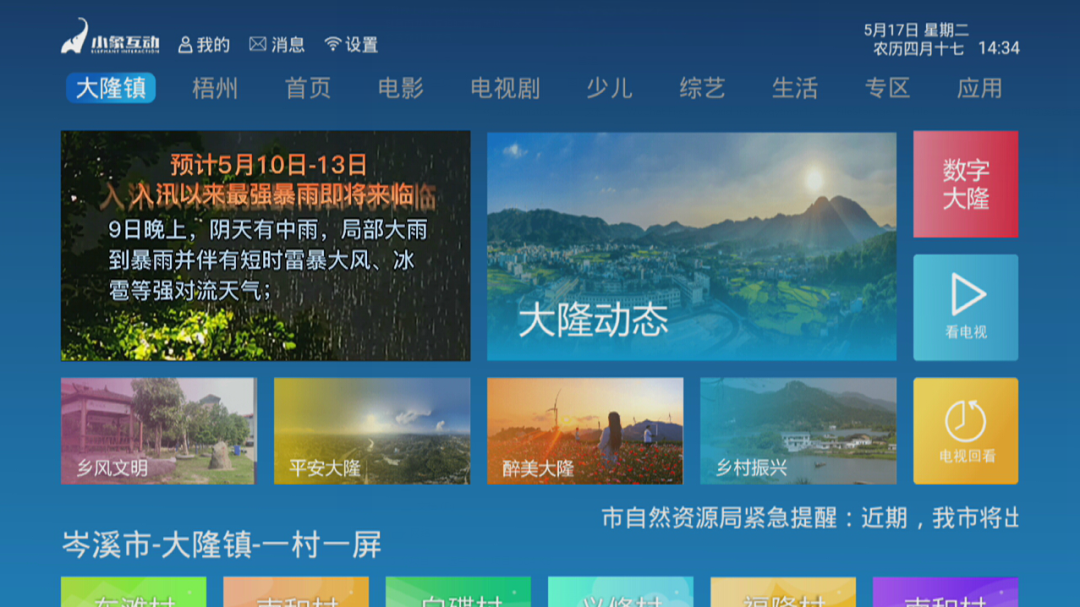Go to the 综艺 tab
The width and height of the screenshot is (1080, 607).
click(702, 88)
